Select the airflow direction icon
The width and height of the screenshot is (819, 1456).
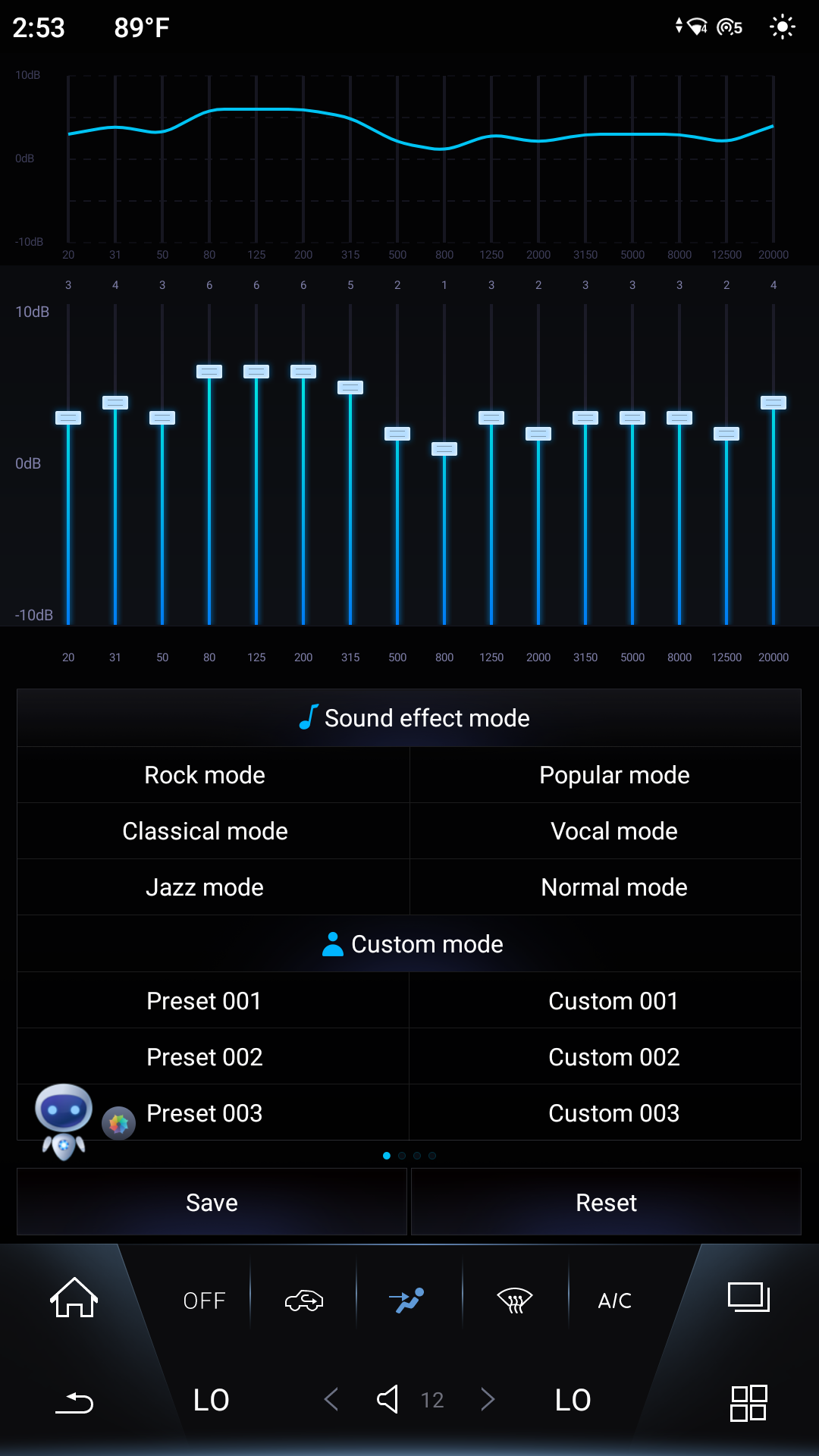[x=407, y=1300]
